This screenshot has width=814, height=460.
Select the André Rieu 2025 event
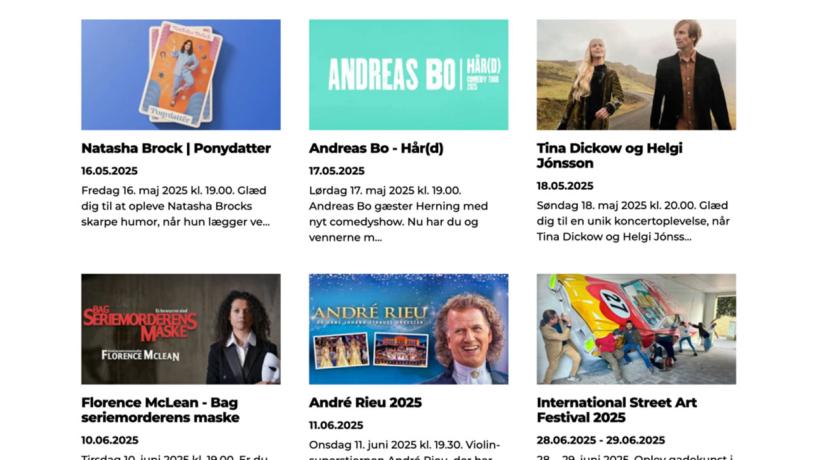click(x=365, y=402)
